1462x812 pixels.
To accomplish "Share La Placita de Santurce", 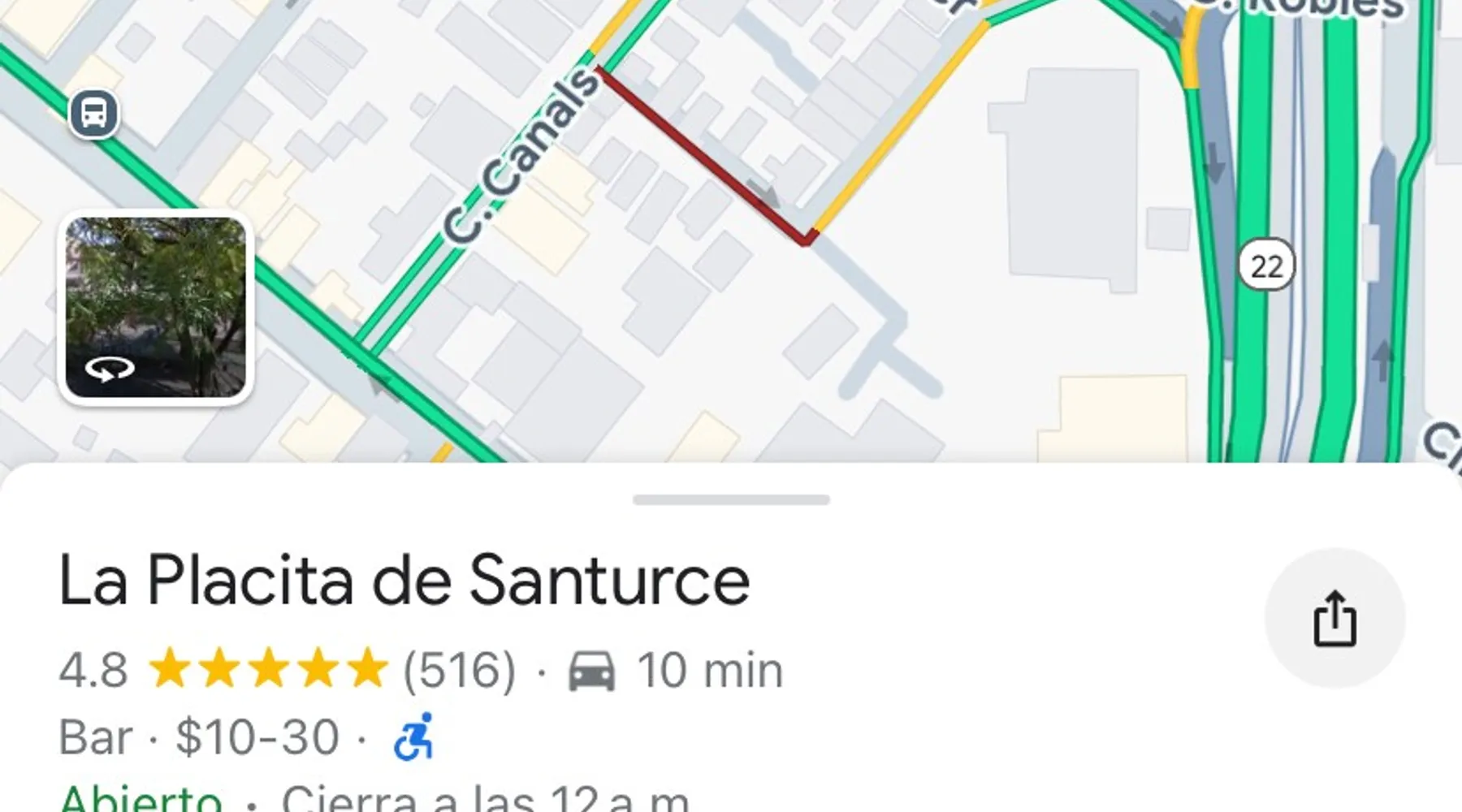I will [1334, 619].
